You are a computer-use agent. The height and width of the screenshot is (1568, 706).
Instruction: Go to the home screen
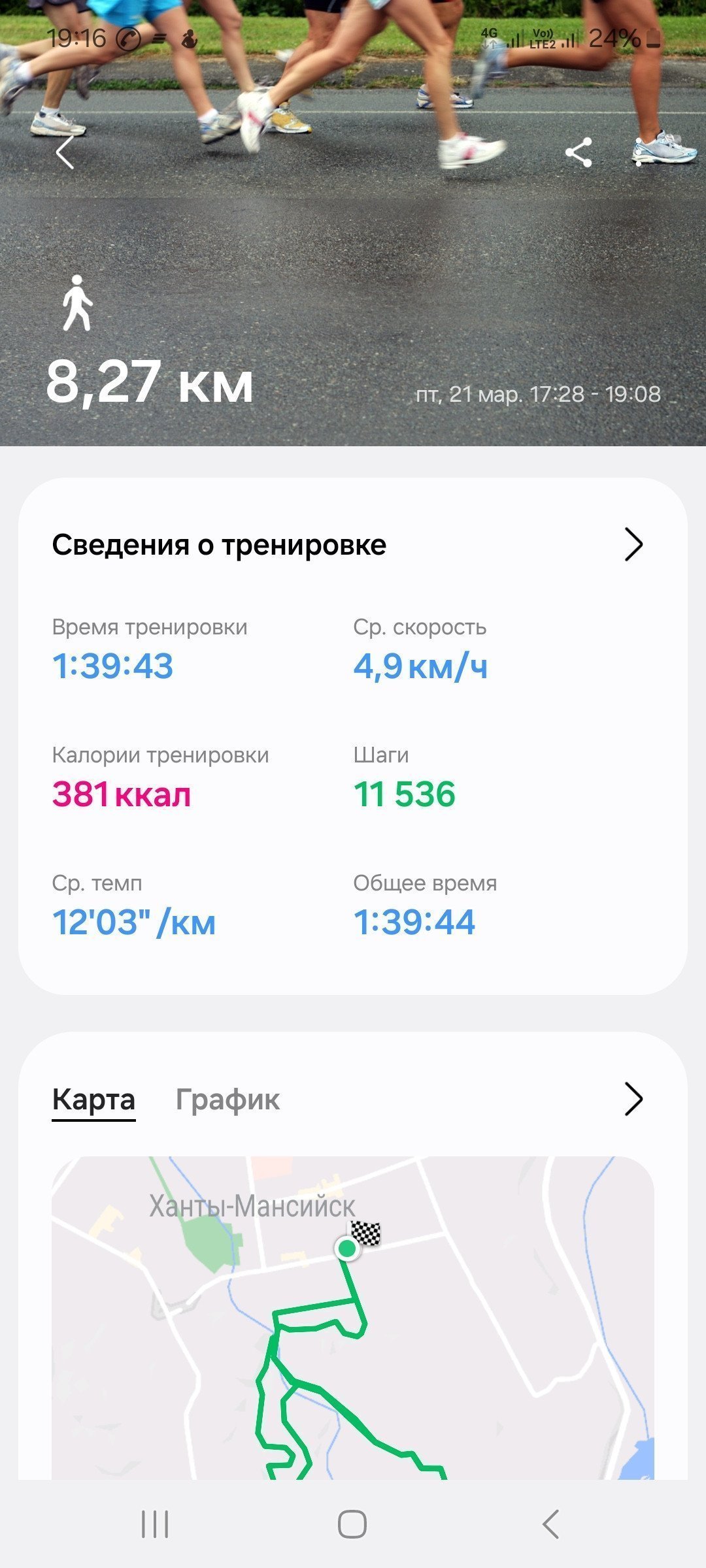[x=352, y=1524]
